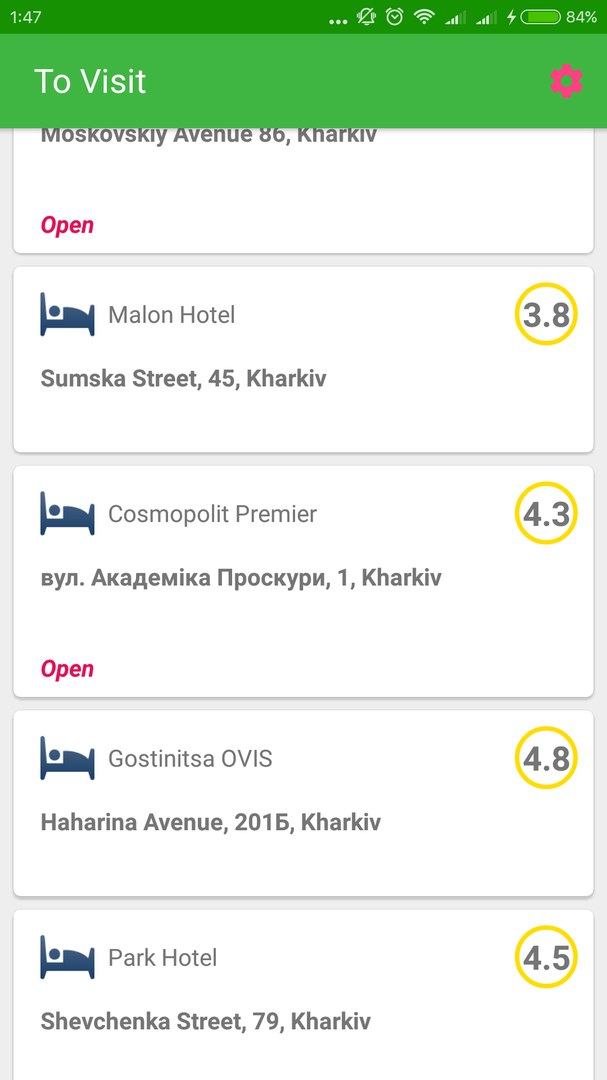The height and width of the screenshot is (1080, 607).
Task: Open the Park Hotel card
Action: [x=303, y=995]
